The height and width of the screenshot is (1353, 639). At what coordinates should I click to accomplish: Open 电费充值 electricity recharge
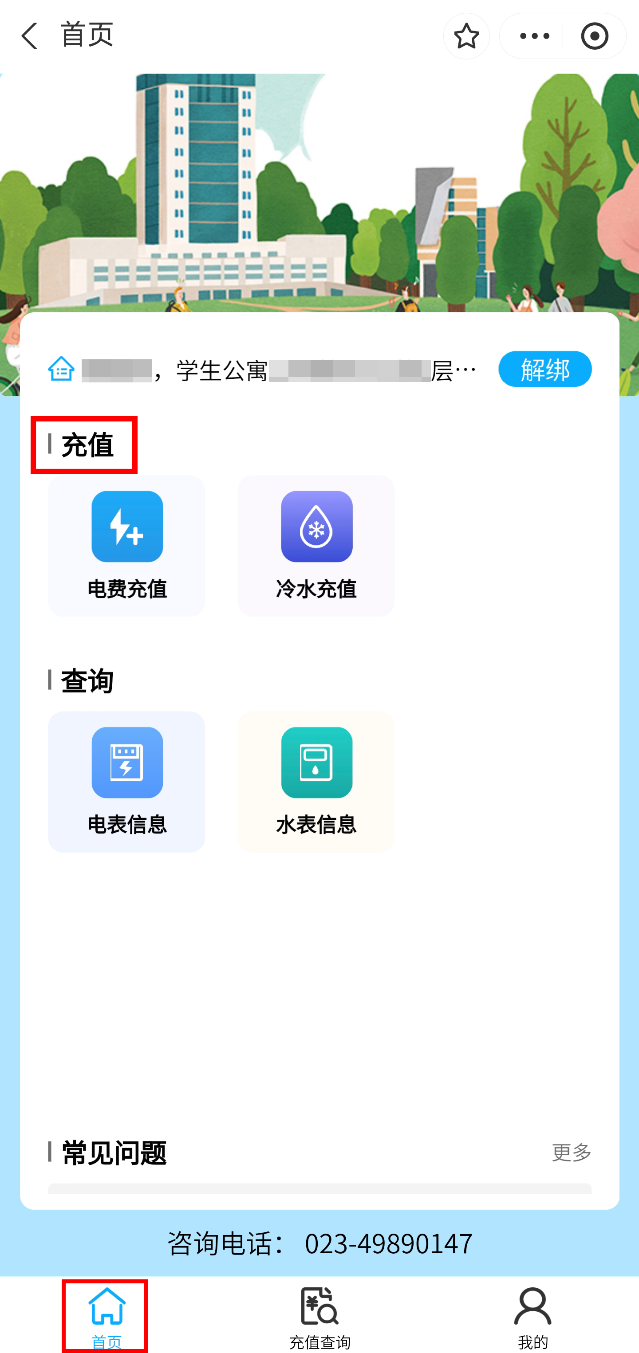[127, 545]
